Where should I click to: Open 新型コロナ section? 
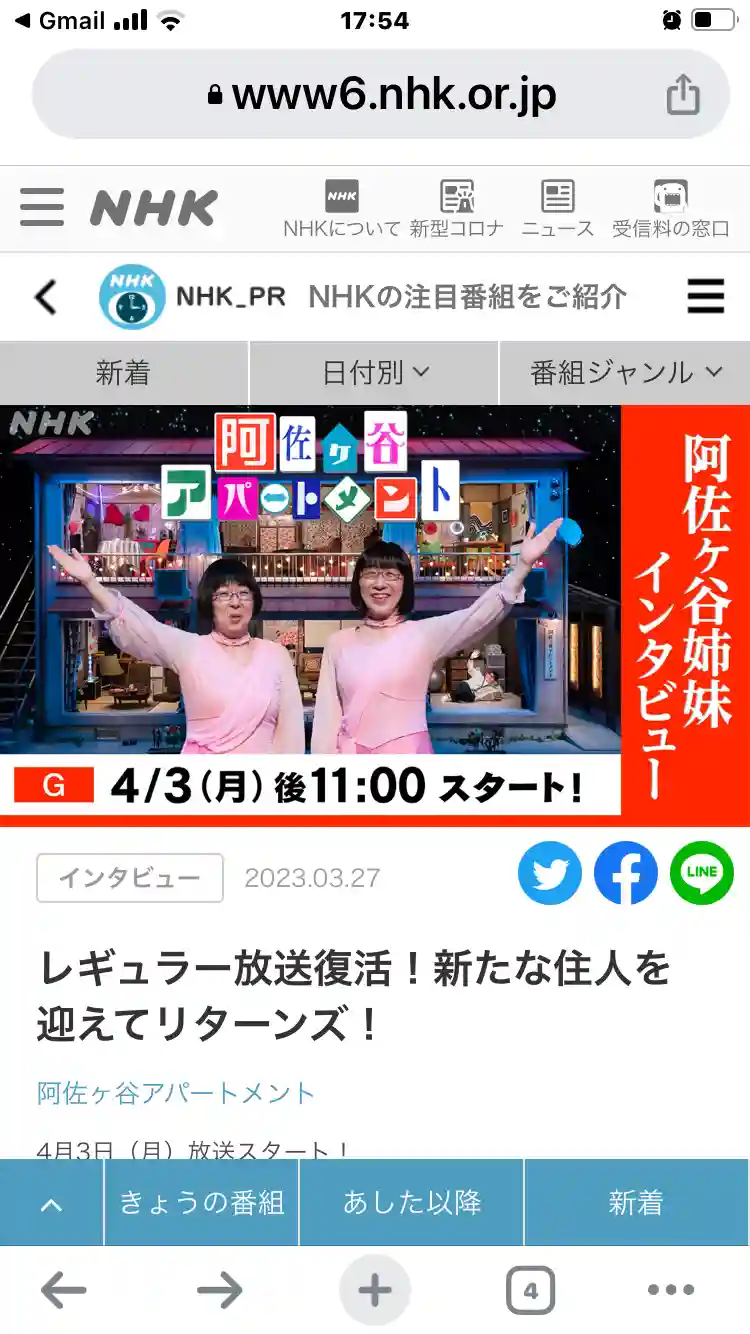coord(457,209)
